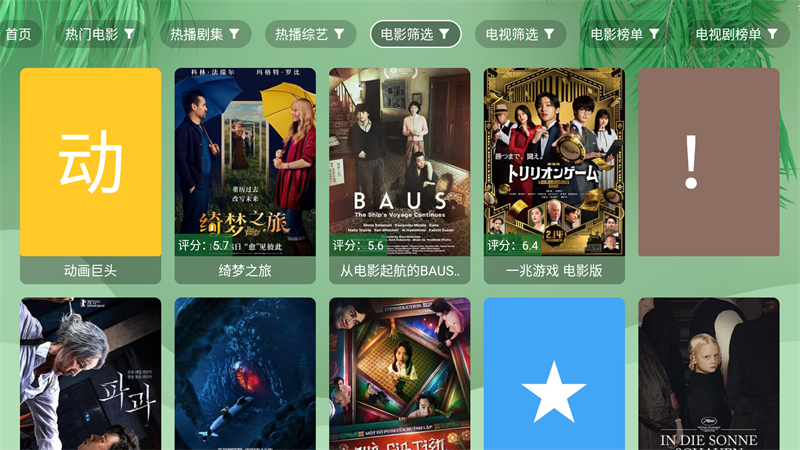
Task: Open the 热门电影 tab
Action: [x=100, y=34]
